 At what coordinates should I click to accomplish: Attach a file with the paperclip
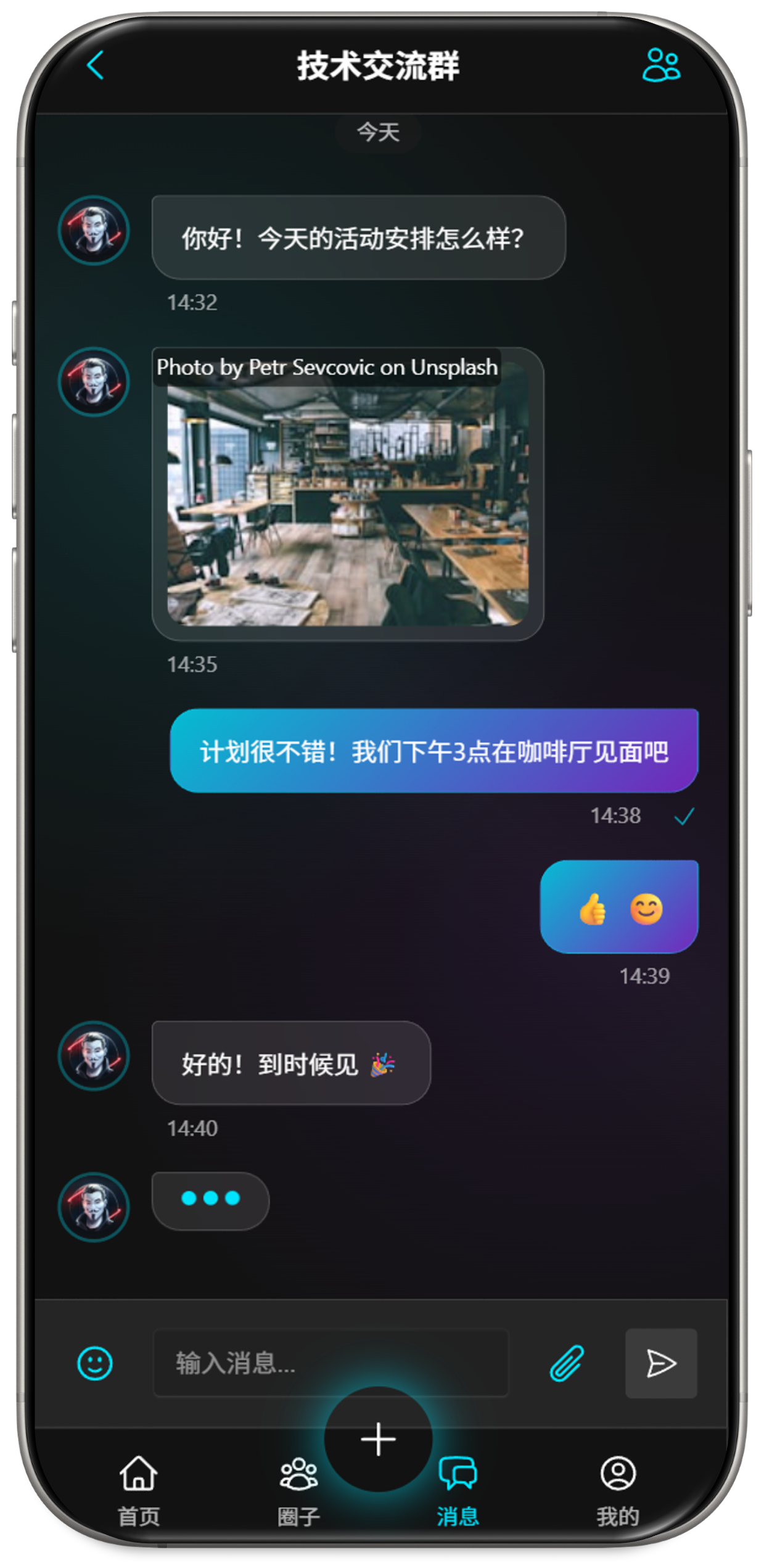[567, 1363]
